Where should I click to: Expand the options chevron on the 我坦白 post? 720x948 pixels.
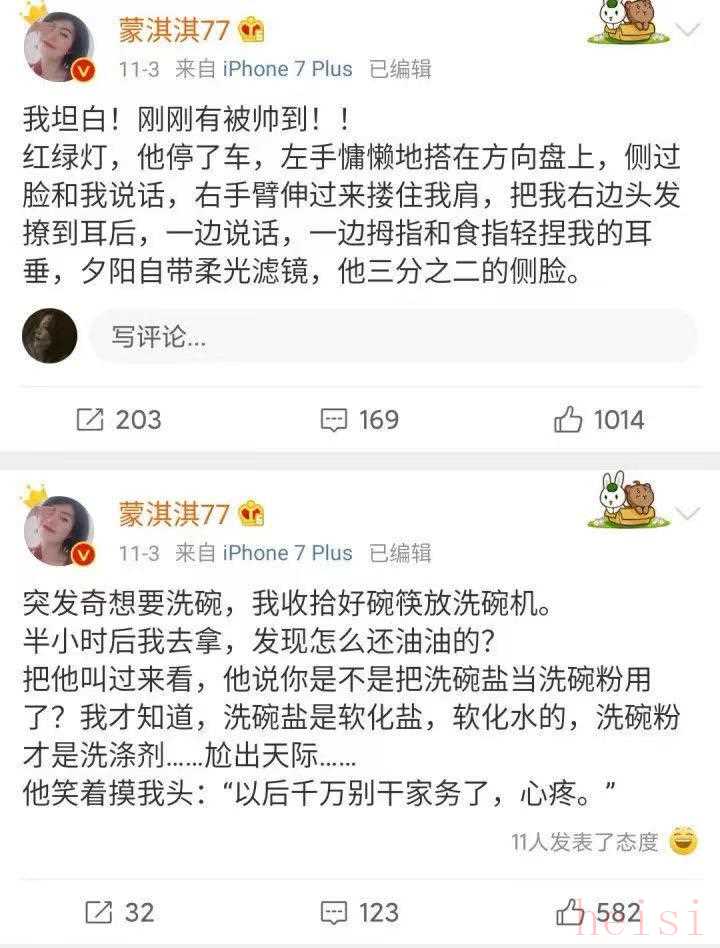[688, 30]
